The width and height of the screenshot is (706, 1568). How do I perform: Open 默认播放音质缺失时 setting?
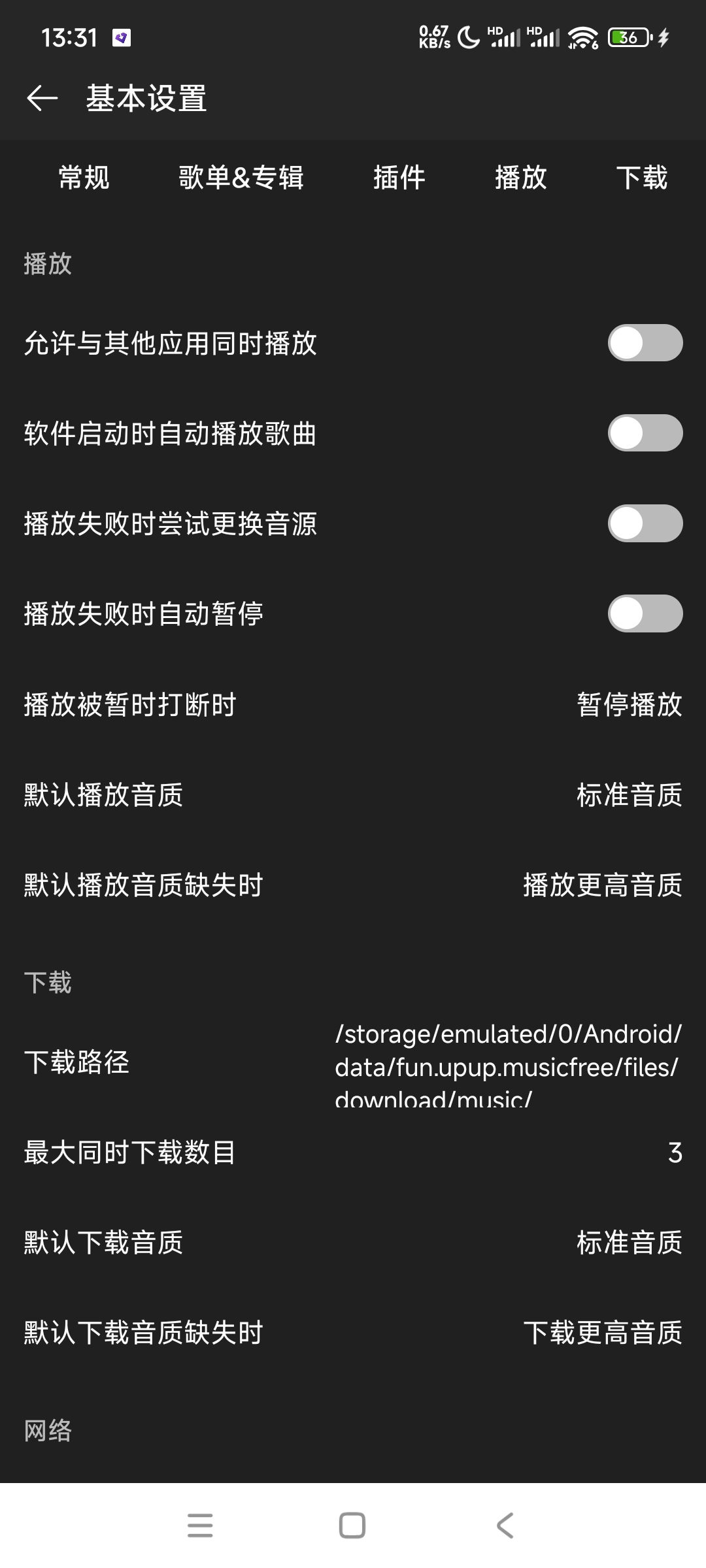point(353,885)
